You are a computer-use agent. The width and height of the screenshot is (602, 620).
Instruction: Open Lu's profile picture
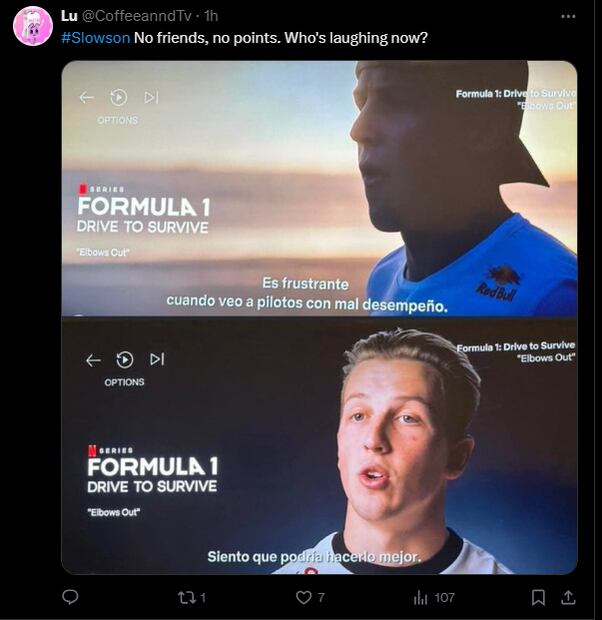coord(33,26)
